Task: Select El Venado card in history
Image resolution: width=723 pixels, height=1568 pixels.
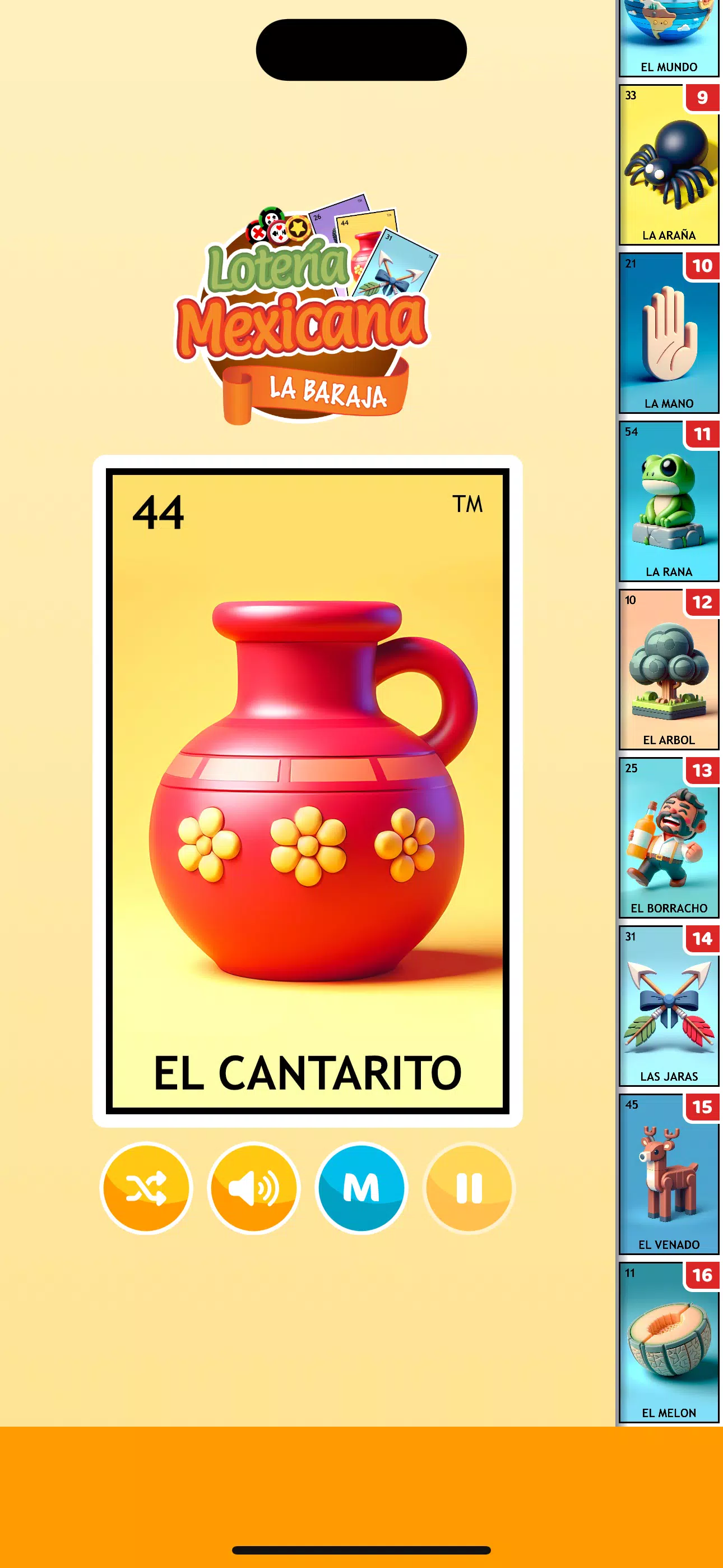Action: coord(668,1175)
